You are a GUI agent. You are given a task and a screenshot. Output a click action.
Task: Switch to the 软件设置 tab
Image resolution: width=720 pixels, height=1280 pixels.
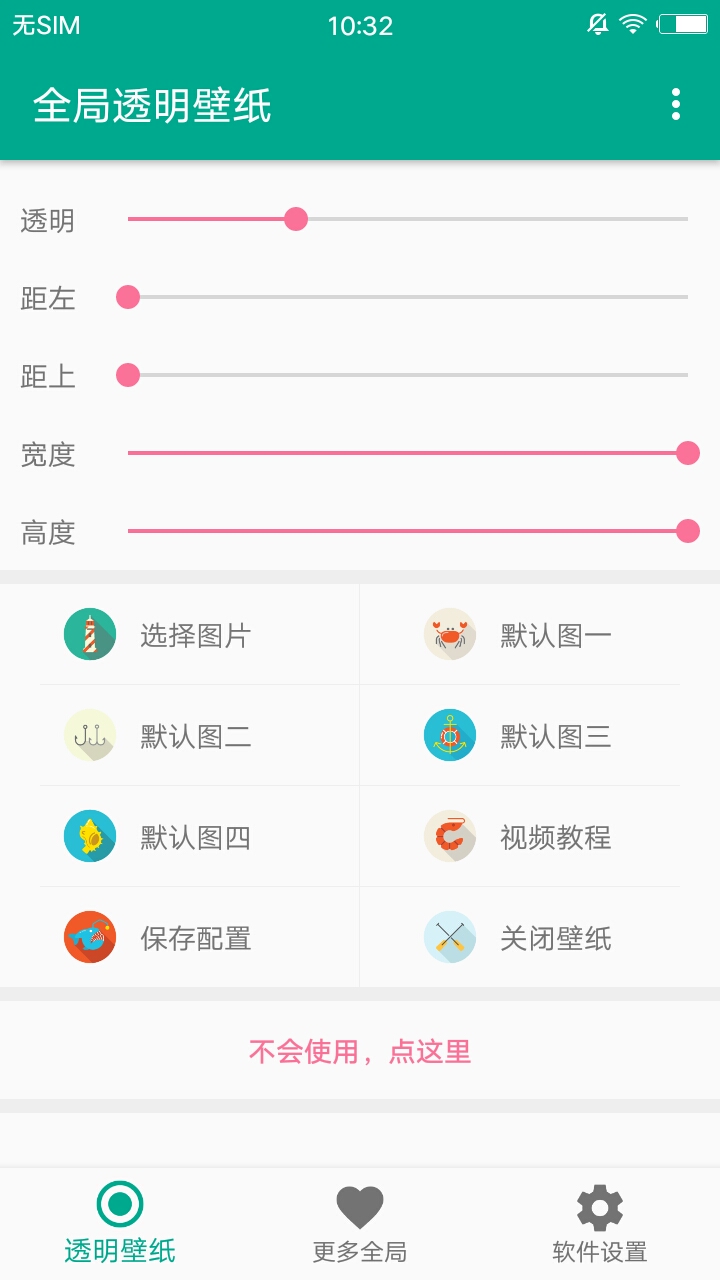point(600,1222)
